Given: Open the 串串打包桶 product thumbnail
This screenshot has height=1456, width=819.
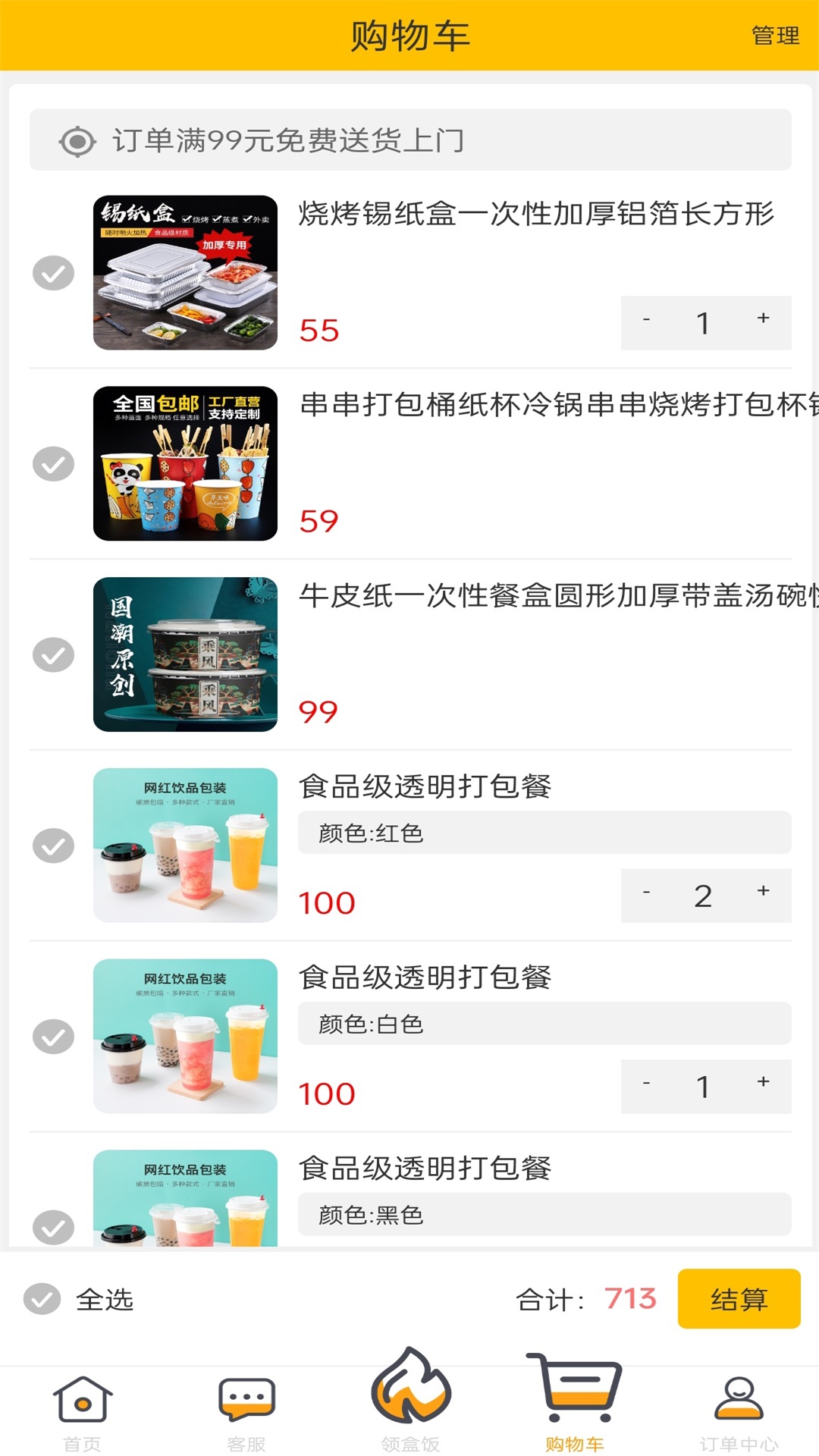Looking at the screenshot, I should [185, 463].
